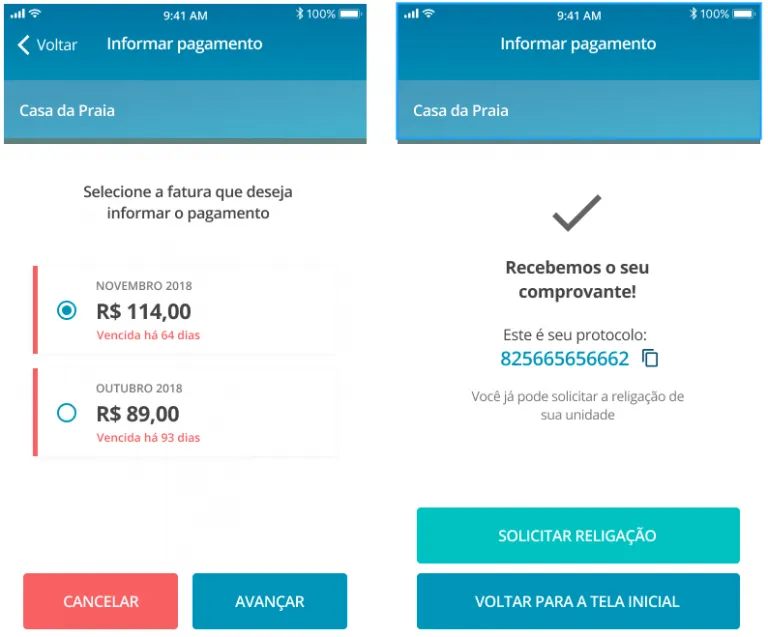This screenshot has width=768, height=637.
Task: Copy the protocol number 825665656662
Action: (650, 358)
